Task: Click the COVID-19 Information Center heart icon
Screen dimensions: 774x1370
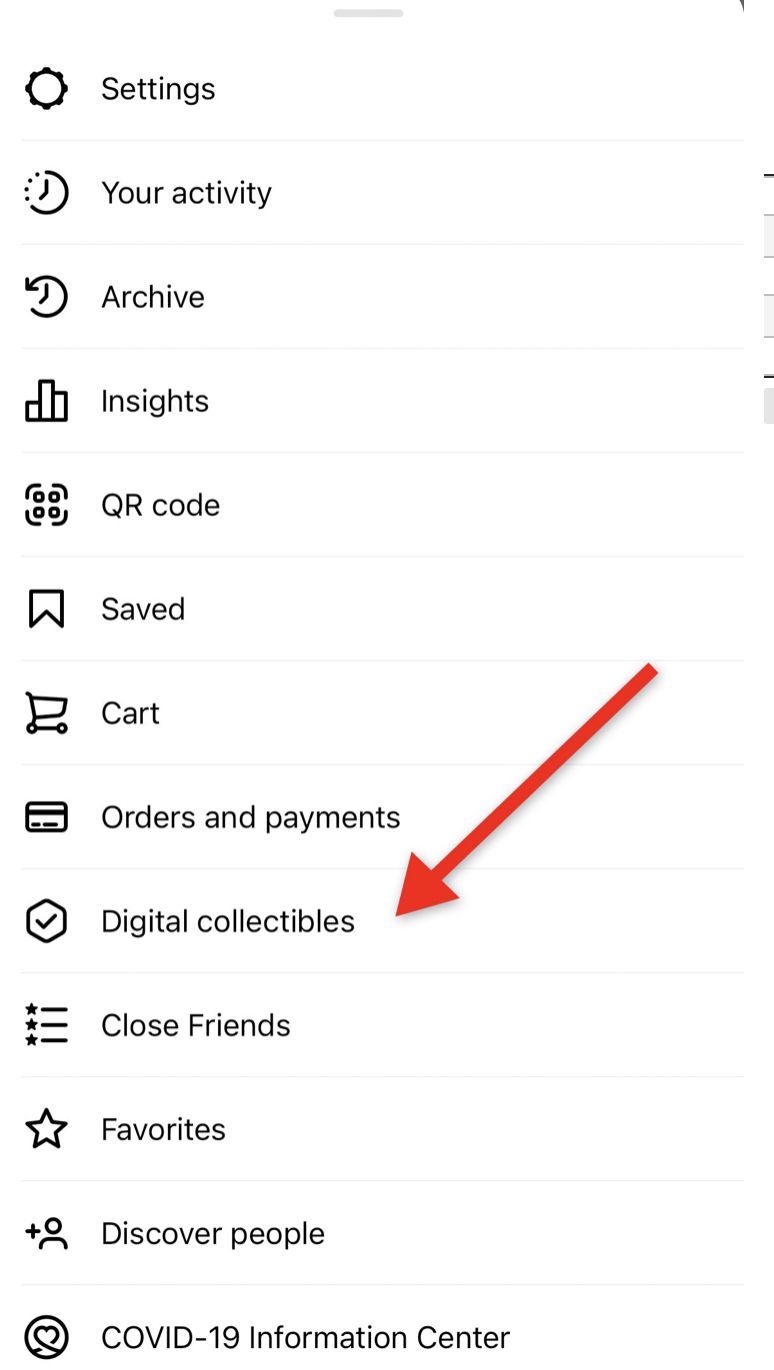Action: click(46, 1337)
